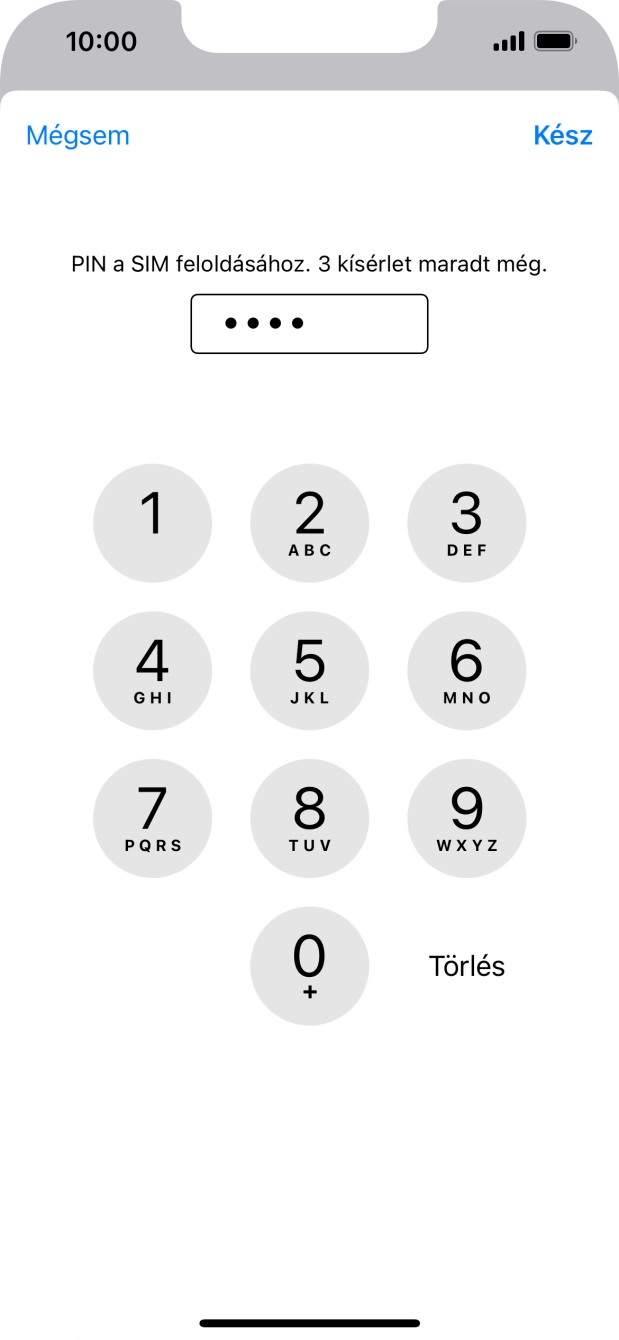
Task: Tap the 6 MNO key
Action: pyautogui.click(x=466, y=671)
